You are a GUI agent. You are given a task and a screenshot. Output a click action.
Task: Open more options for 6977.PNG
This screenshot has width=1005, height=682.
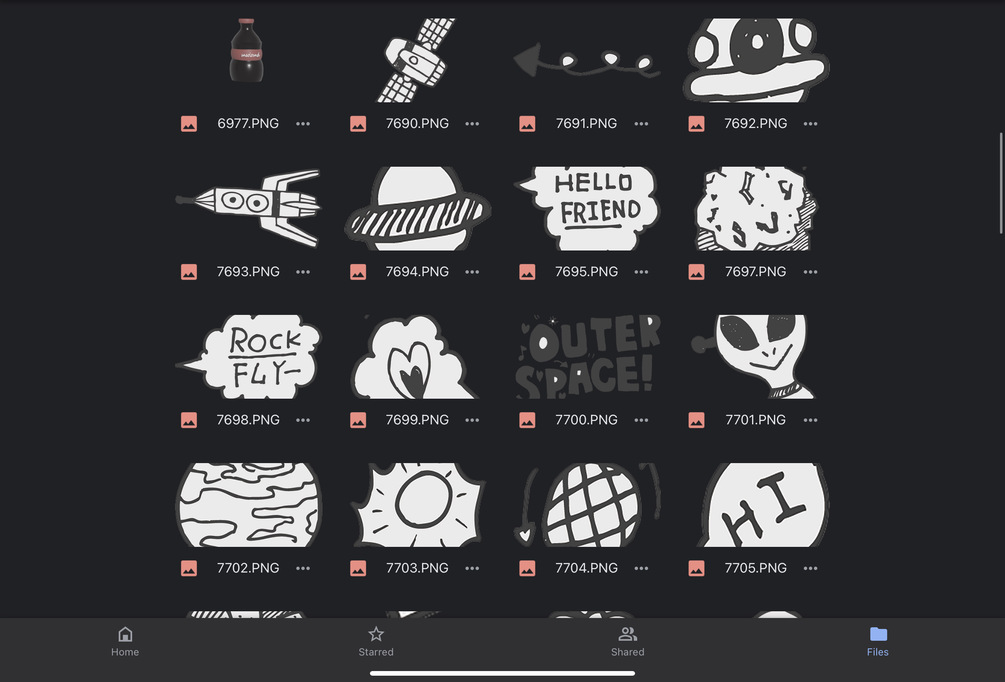pos(303,124)
